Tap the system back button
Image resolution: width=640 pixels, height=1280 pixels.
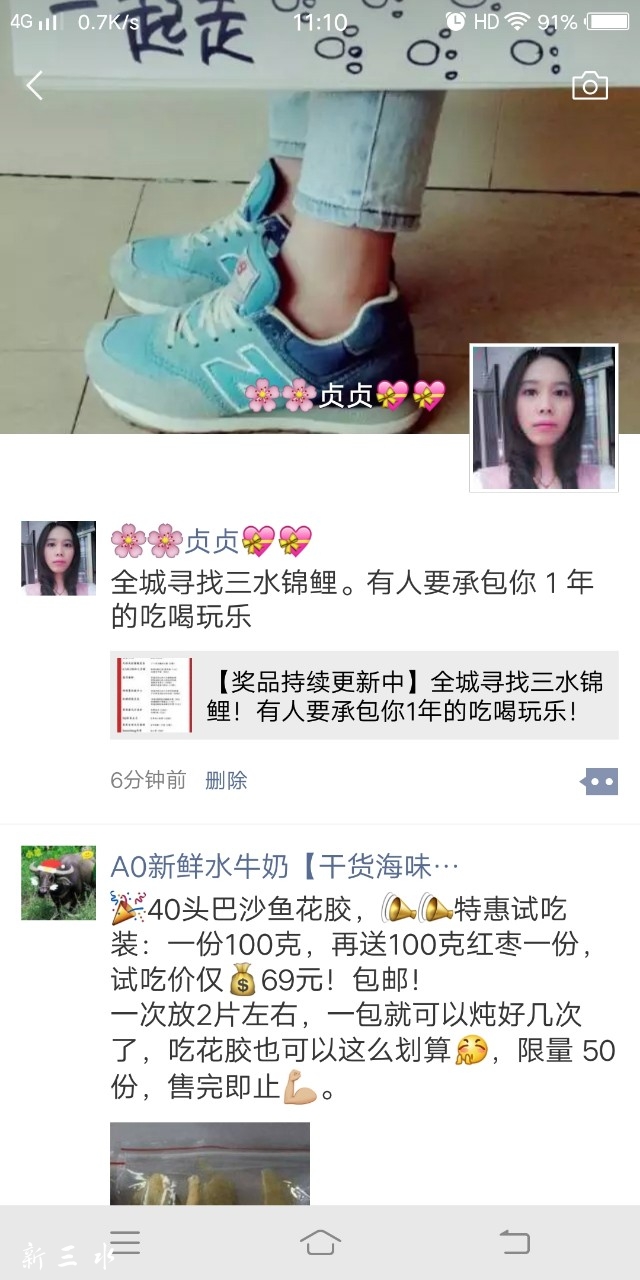514,1243
